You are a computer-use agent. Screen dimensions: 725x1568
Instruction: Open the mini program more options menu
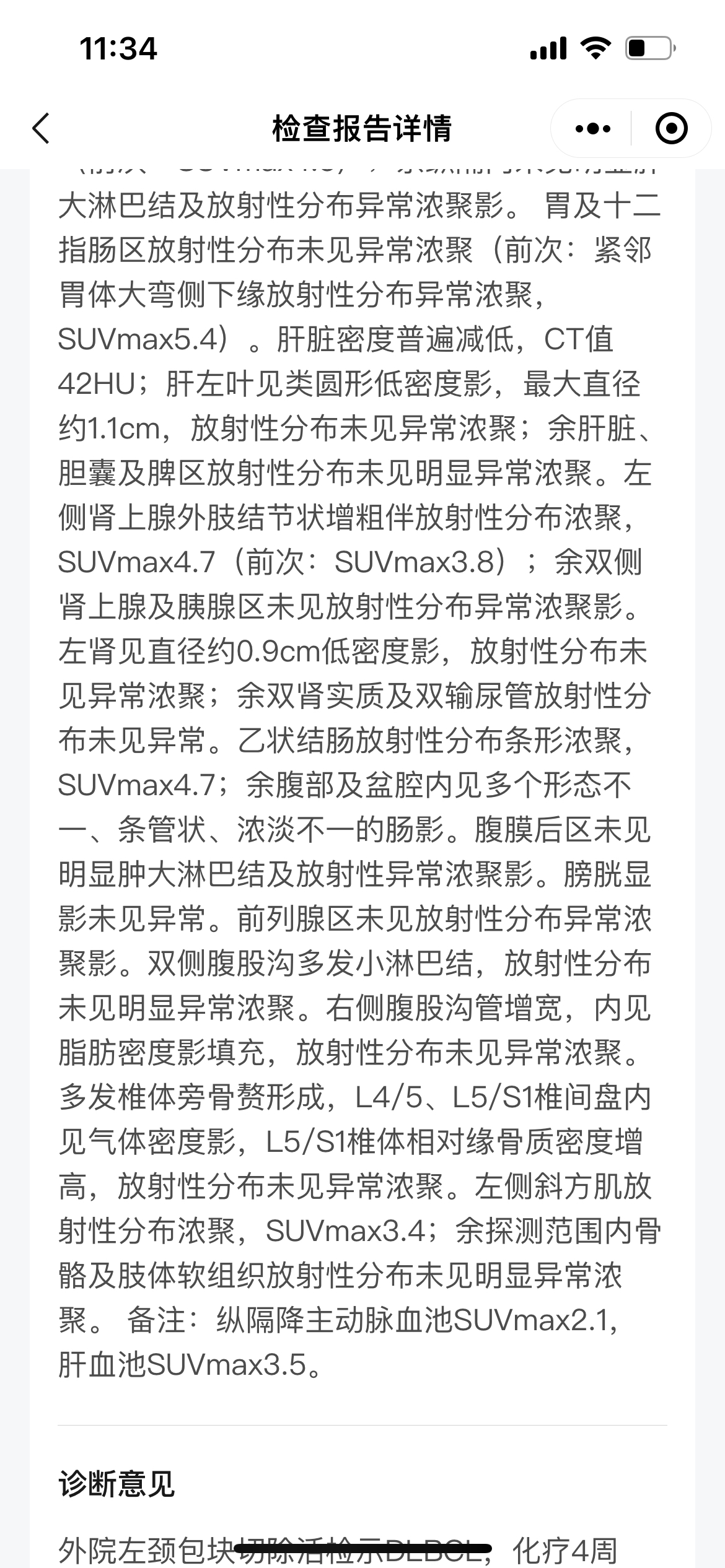coord(592,129)
